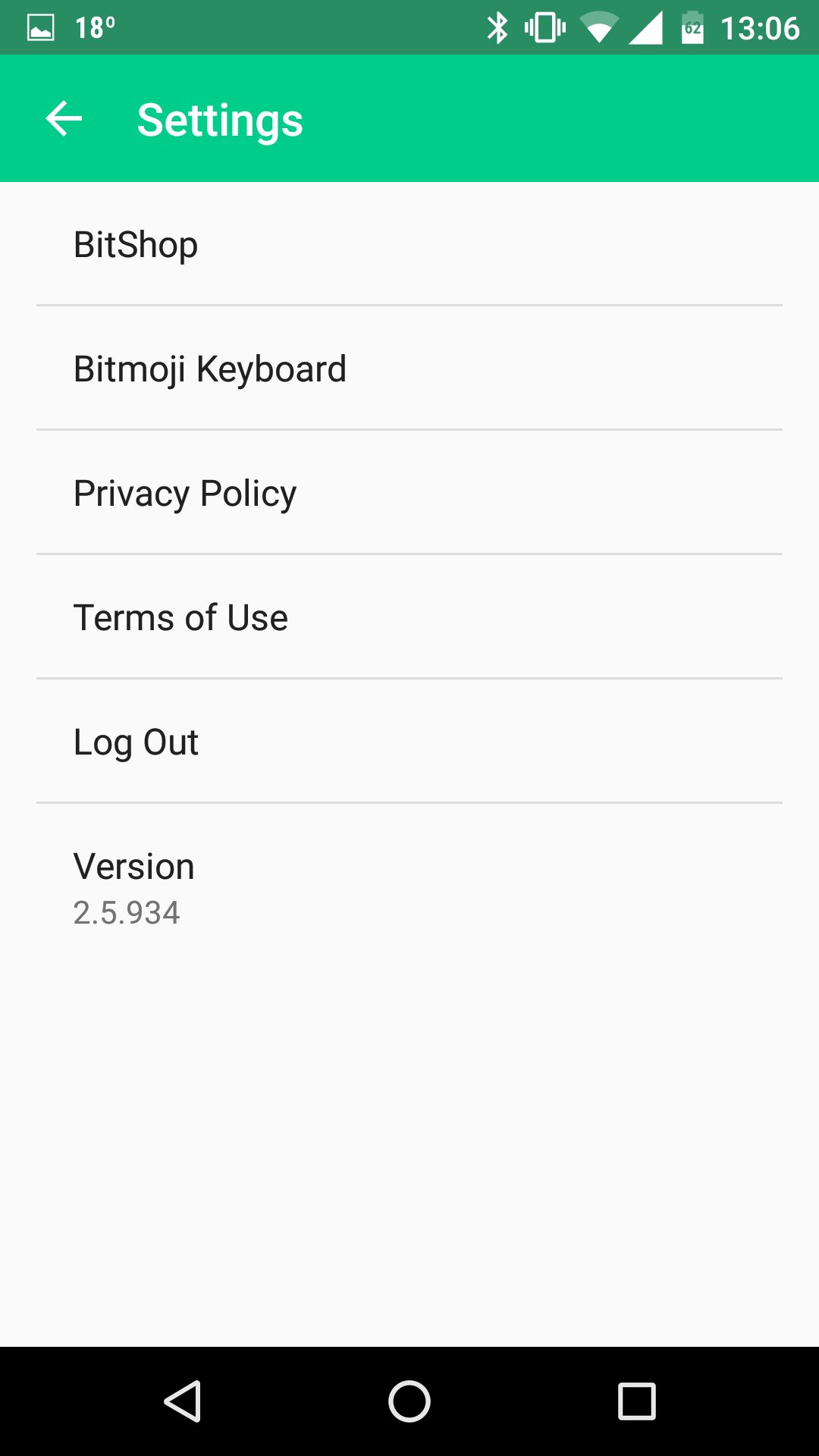Open Terms of Use
The image size is (819, 1456).
click(409, 617)
